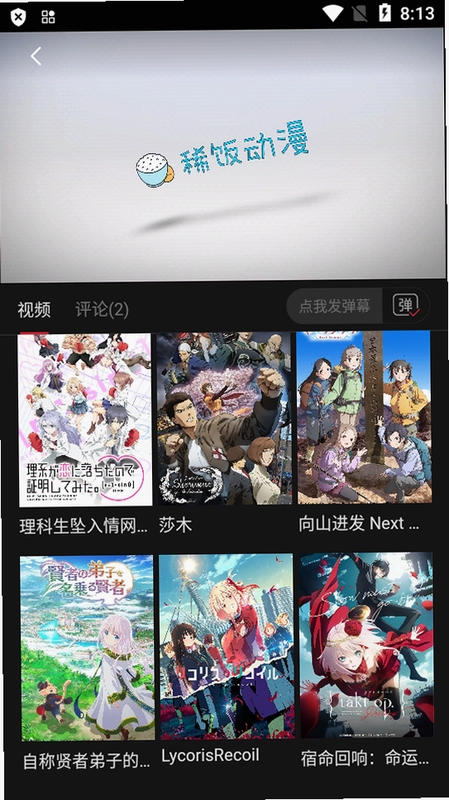Toggle the 弹 danmaku switch
The height and width of the screenshot is (800, 449).
click(x=406, y=306)
